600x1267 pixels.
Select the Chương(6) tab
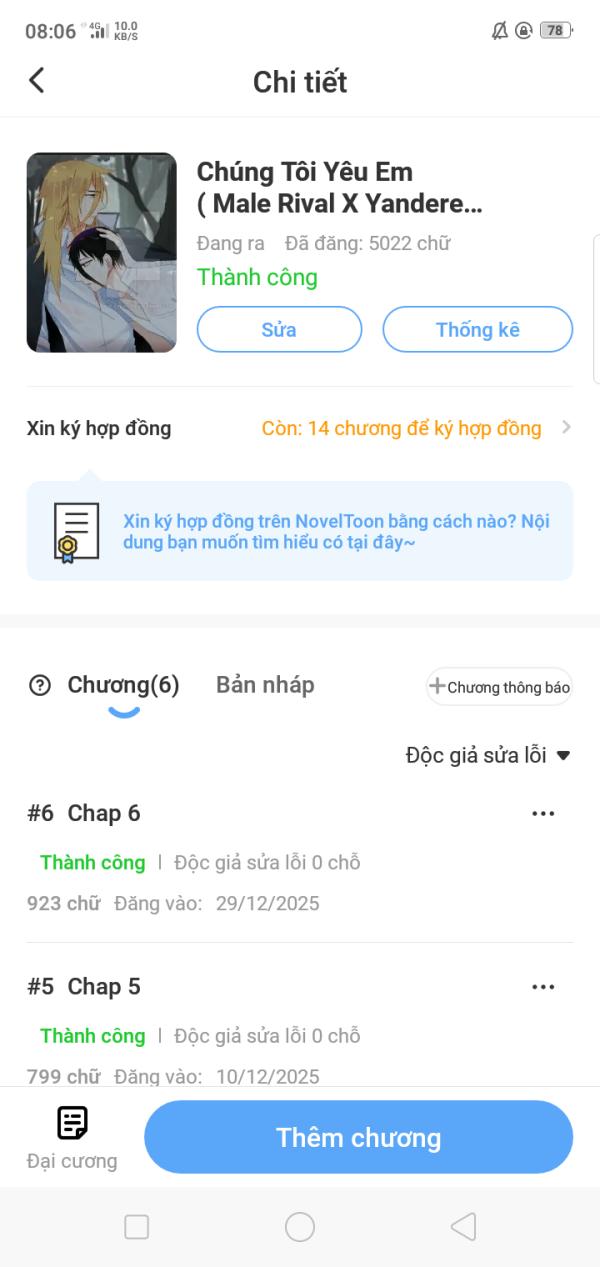tap(123, 685)
